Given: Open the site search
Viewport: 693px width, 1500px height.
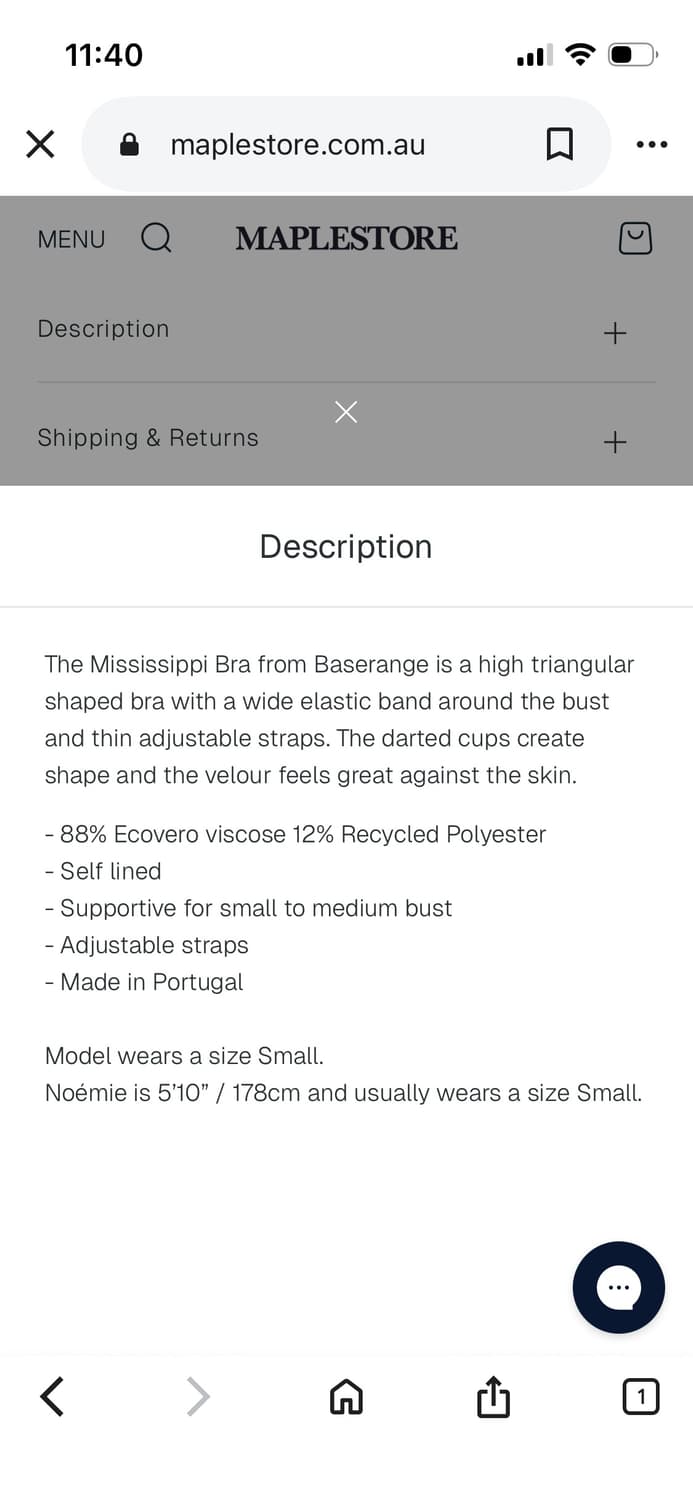Looking at the screenshot, I should (x=156, y=238).
